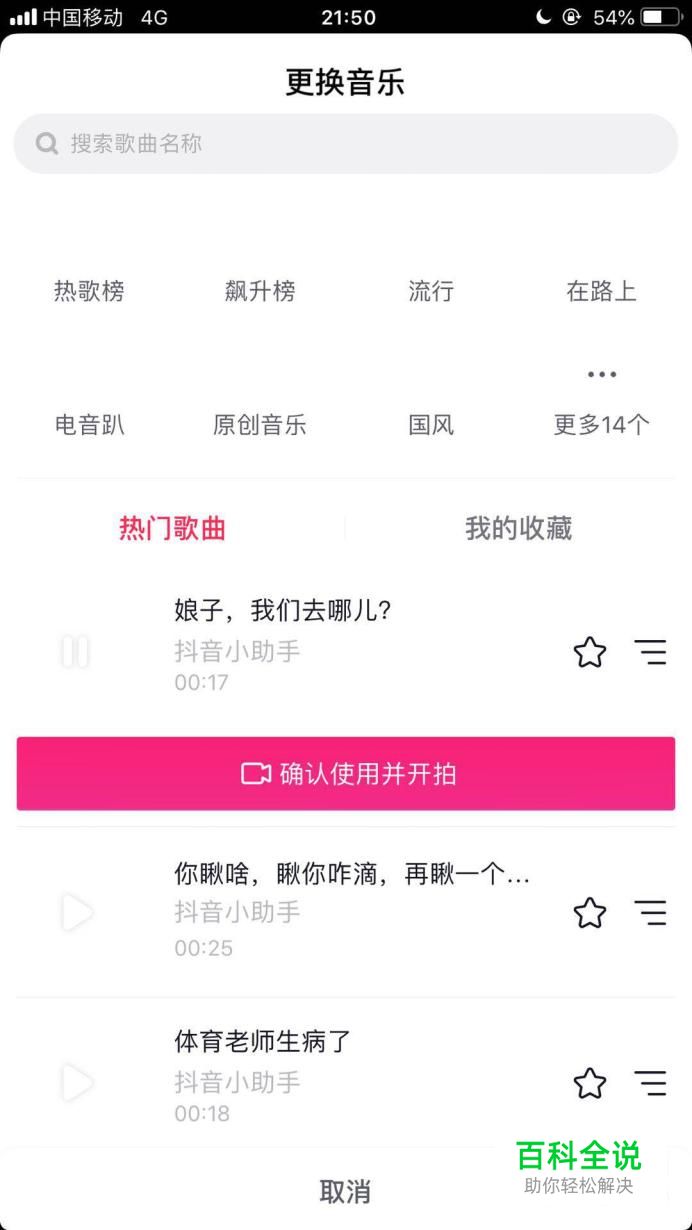Add 体育老师生病了 to favorites
The height and width of the screenshot is (1230, 692).
click(x=590, y=1083)
